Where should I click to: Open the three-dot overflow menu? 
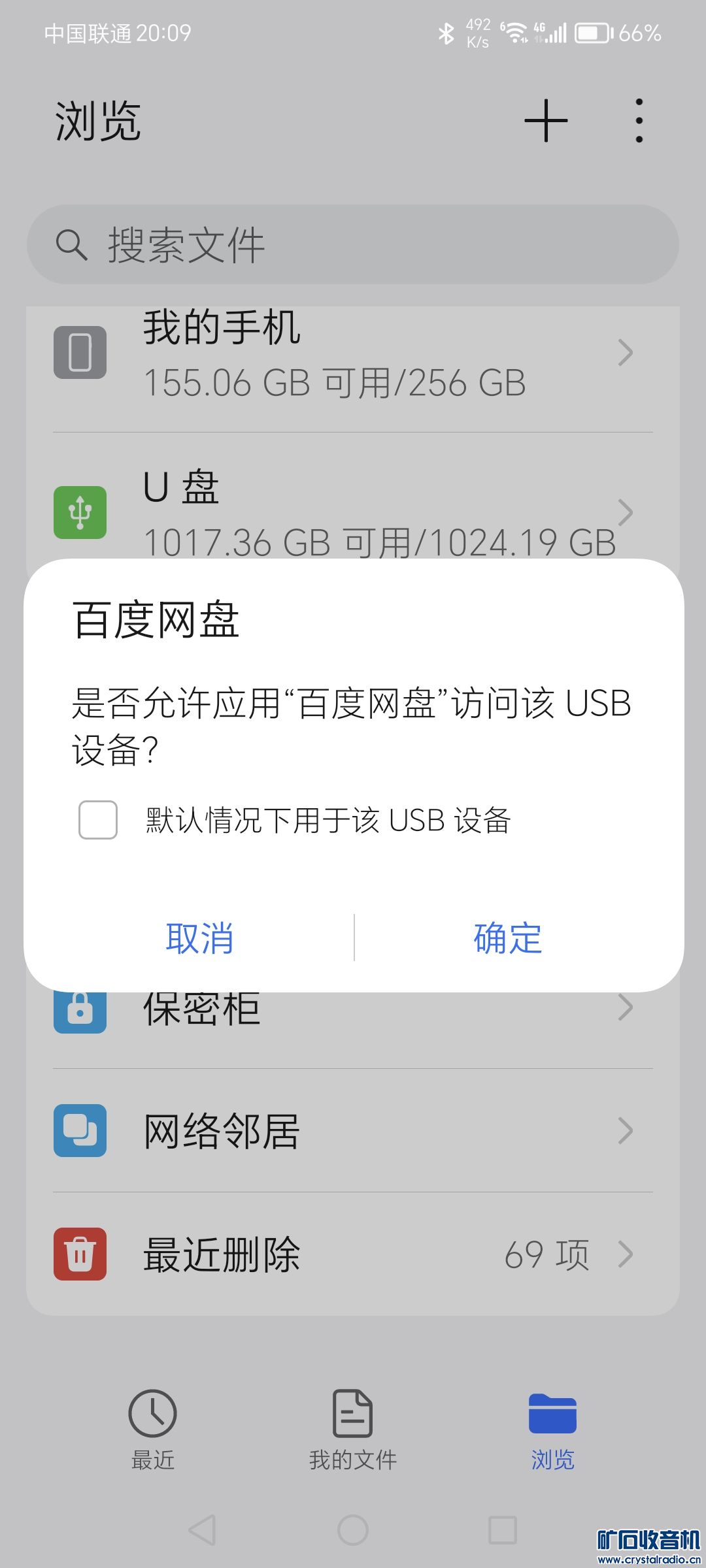pyautogui.click(x=639, y=121)
